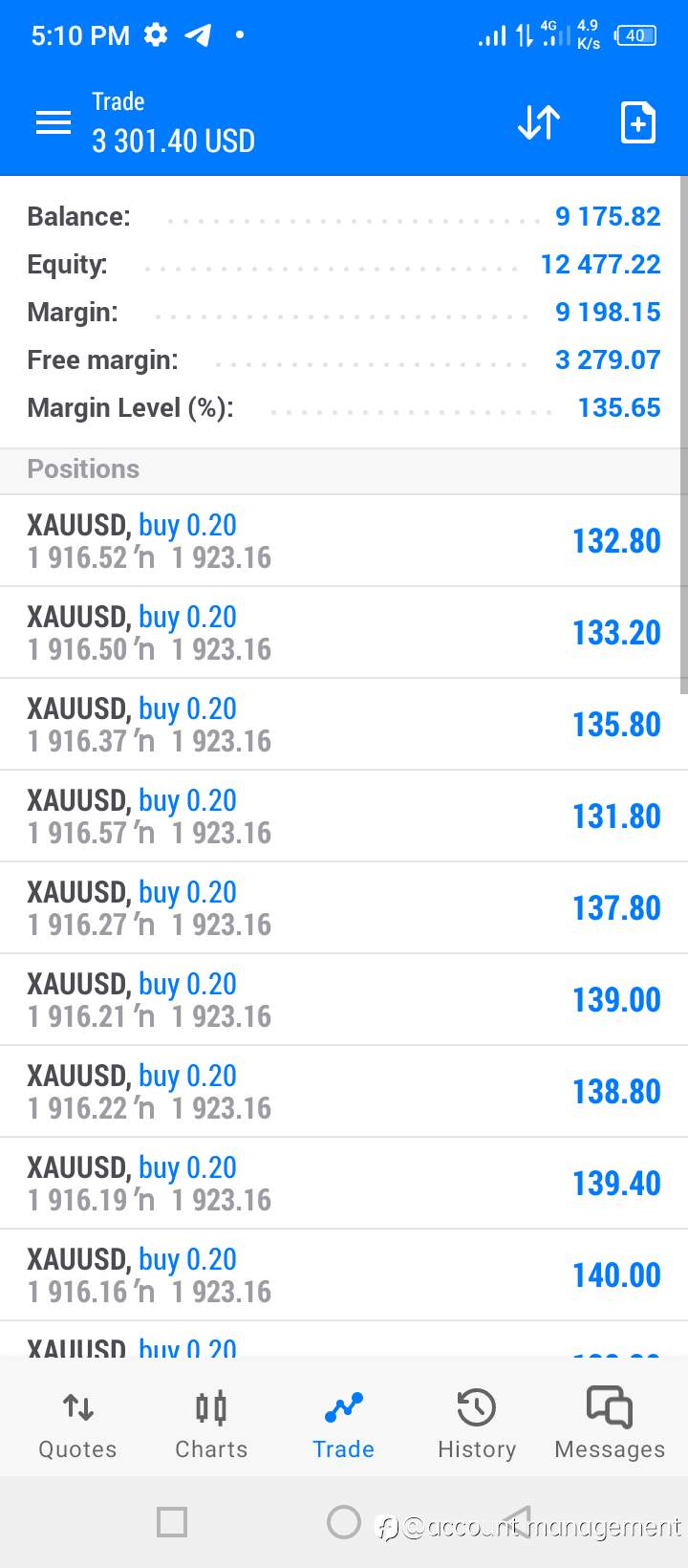Switch to the Charts tab
Screen dimensions: 688x1568
[x=211, y=1426]
